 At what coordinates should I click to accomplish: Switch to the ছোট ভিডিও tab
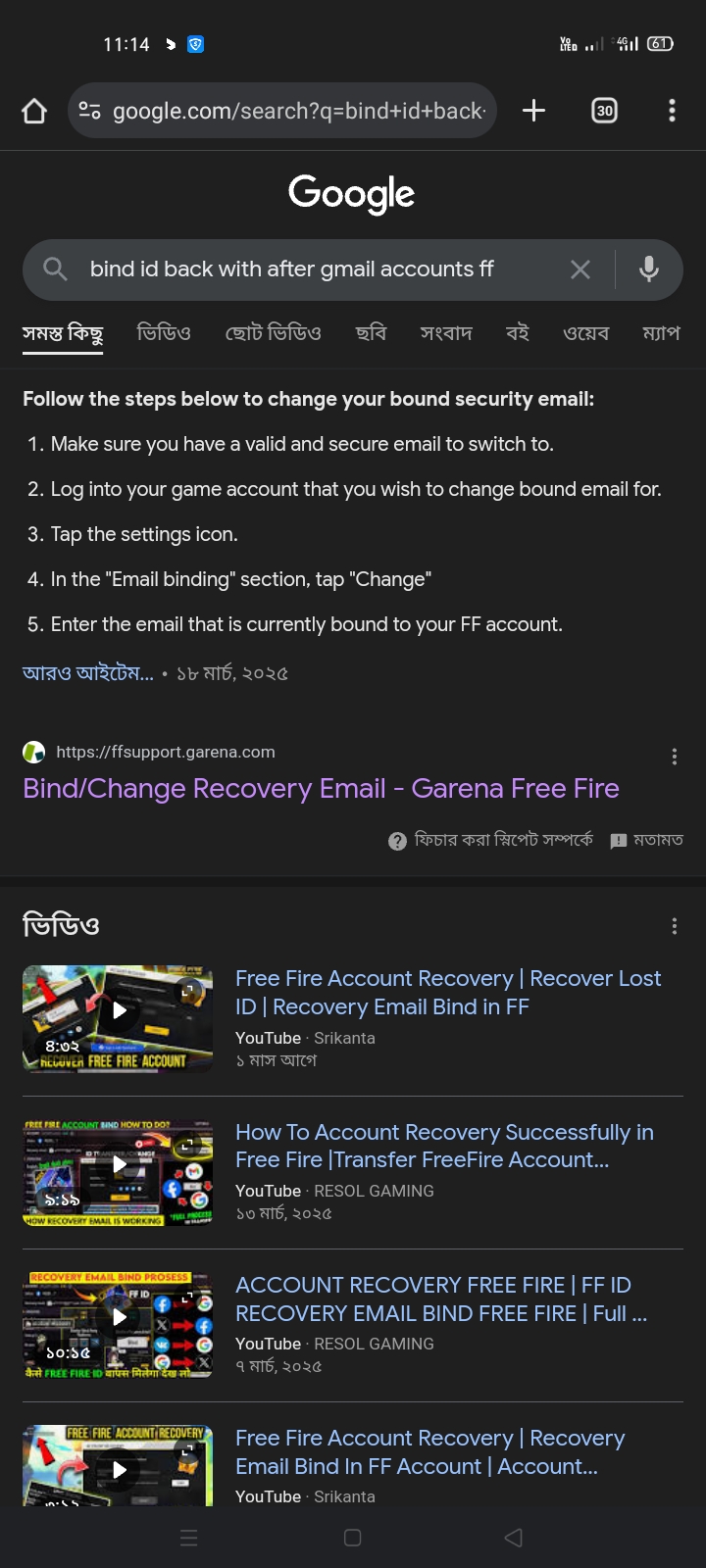273,333
